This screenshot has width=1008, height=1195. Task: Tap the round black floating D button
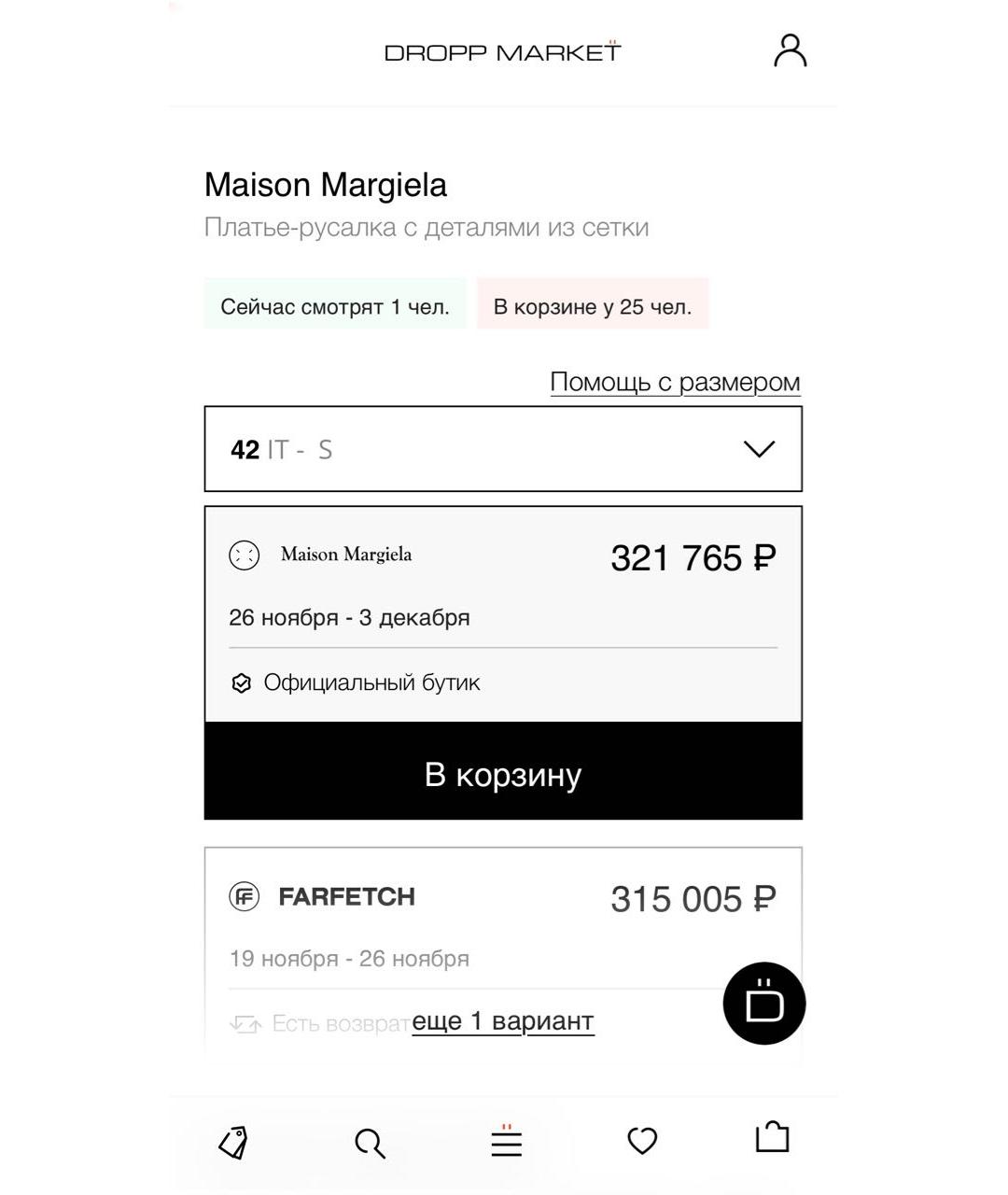(763, 1003)
